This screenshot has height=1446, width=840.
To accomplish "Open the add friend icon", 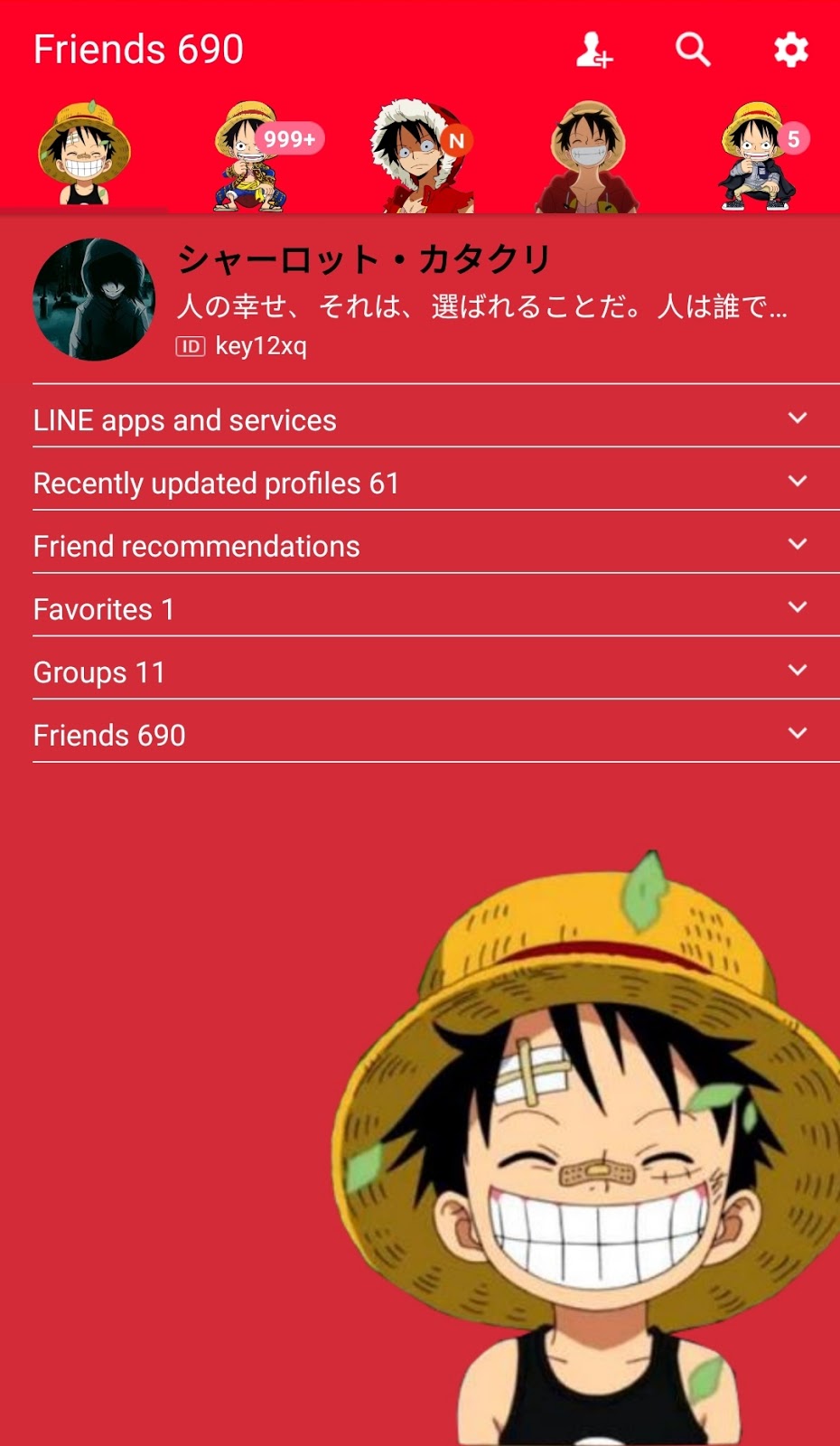I will (593, 51).
